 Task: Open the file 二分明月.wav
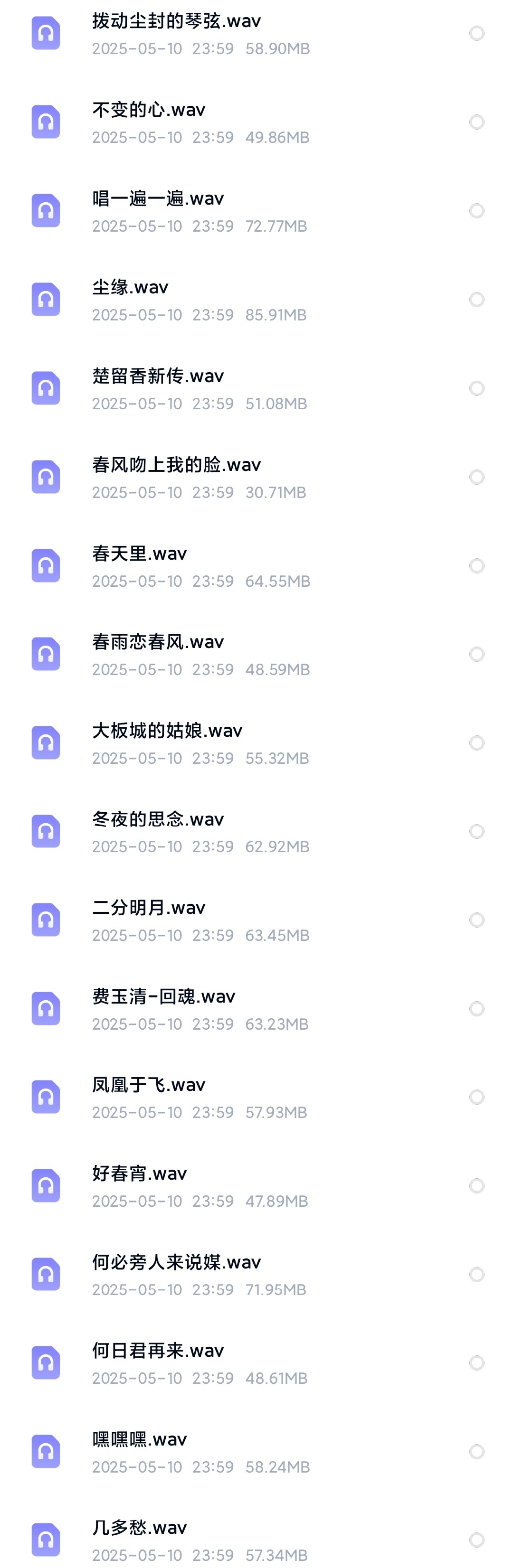point(149,908)
